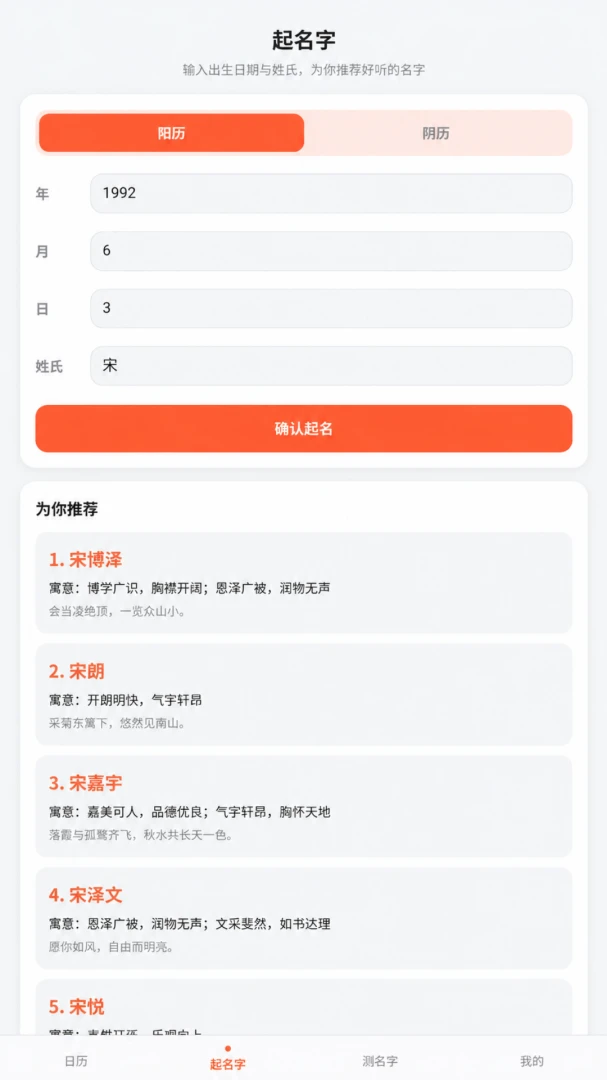The height and width of the screenshot is (1080, 607).
Task: Go to the 日历 tab
Action: tap(76, 1061)
